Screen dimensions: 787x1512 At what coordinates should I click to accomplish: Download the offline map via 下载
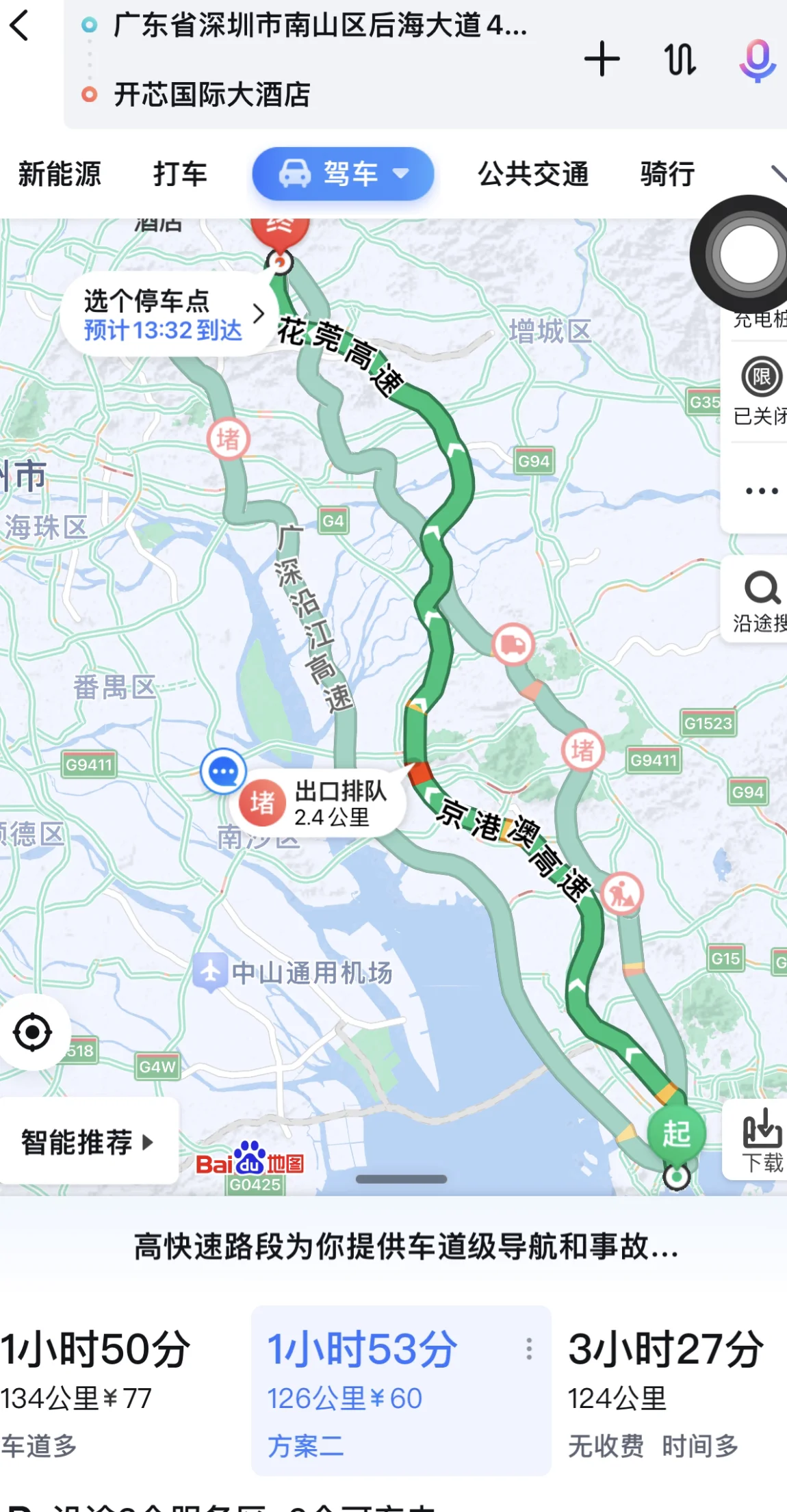tap(760, 1140)
